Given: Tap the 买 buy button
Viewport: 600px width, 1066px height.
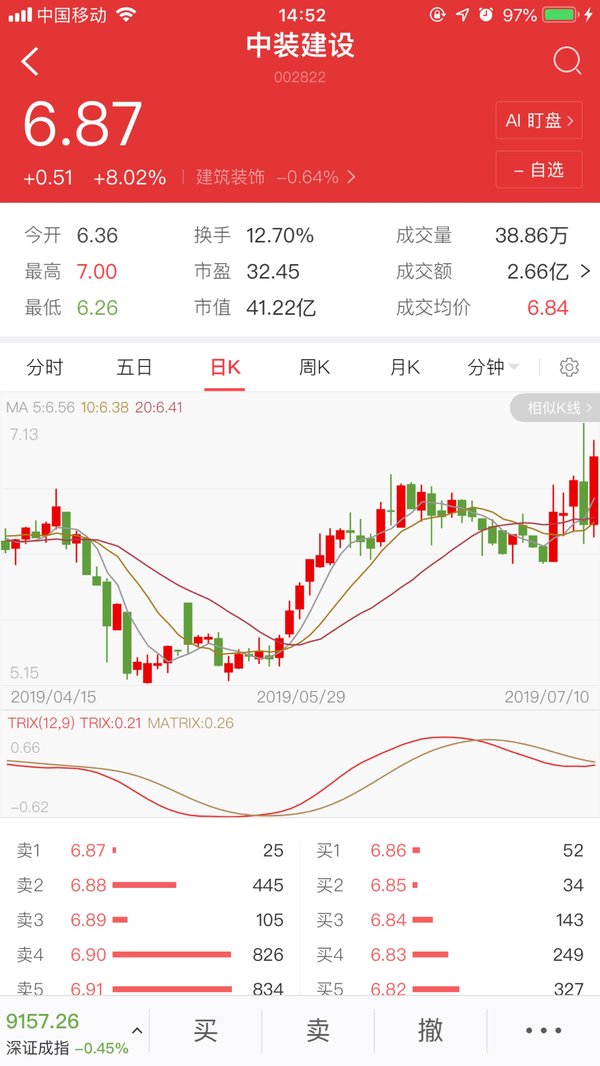Looking at the screenshot, I should coord(205,1031).
